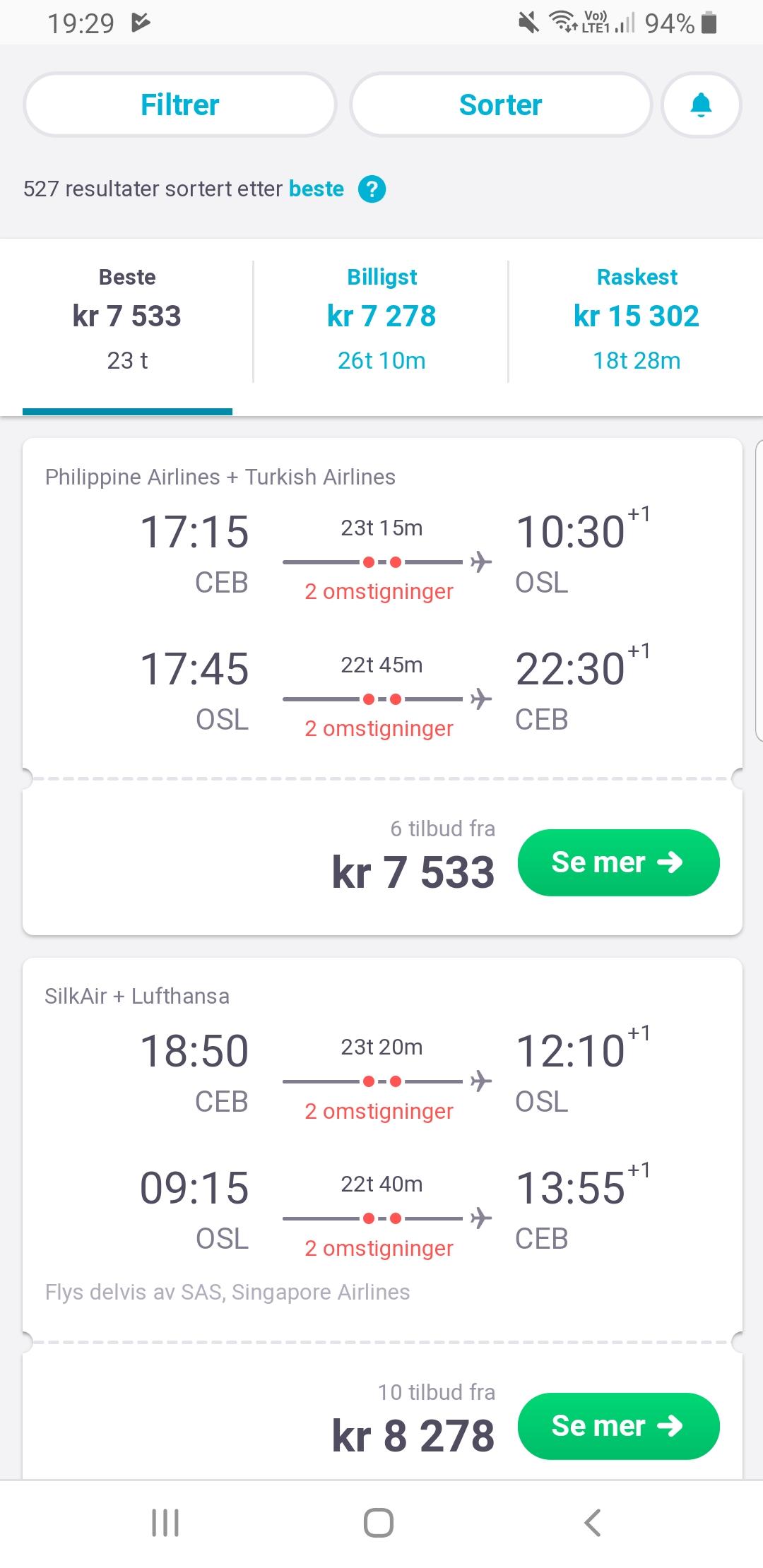The image size is (763, 1568).
Task: Open recent apps from navigation bar
Action: [165, 1523]
